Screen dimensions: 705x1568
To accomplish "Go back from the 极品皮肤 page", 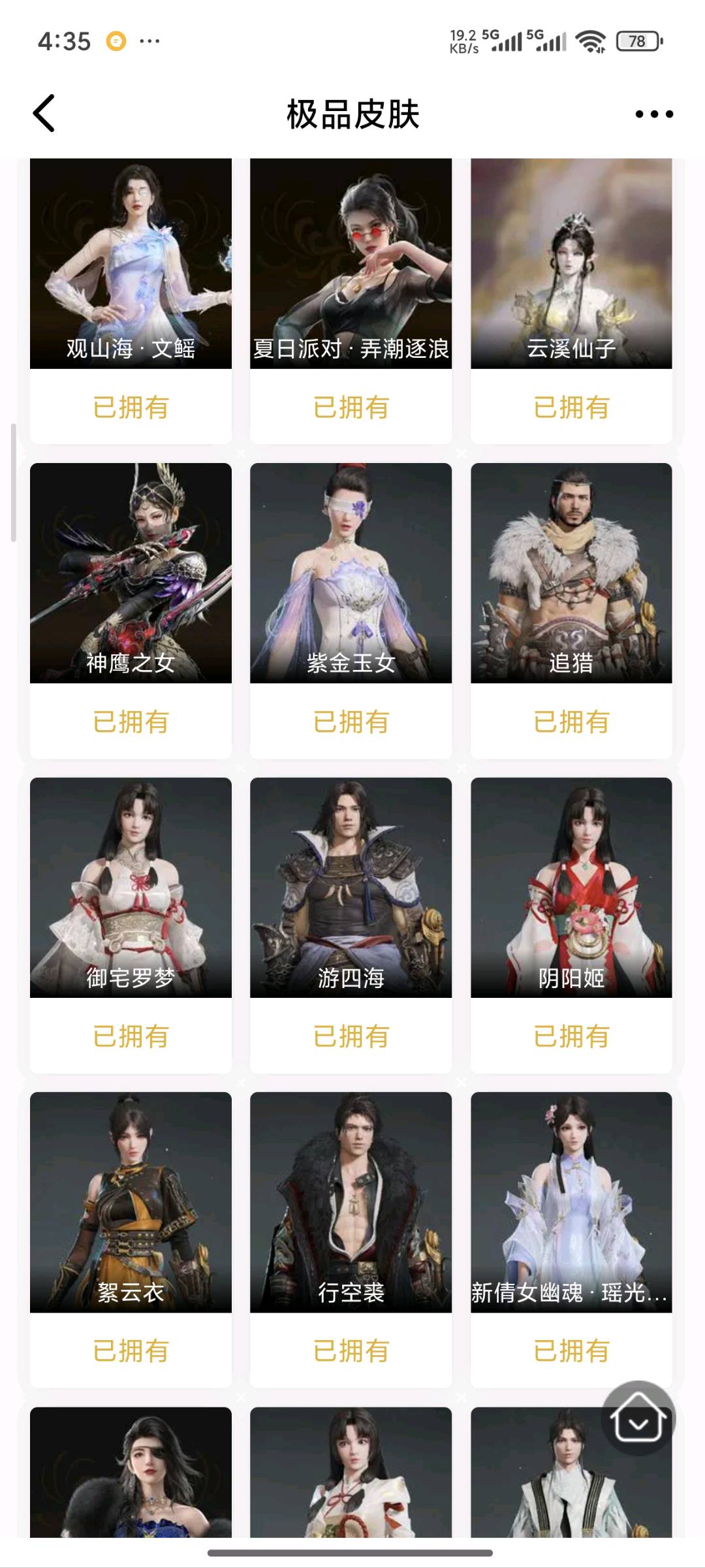I will pyautogui.click(x=44, y=114).
